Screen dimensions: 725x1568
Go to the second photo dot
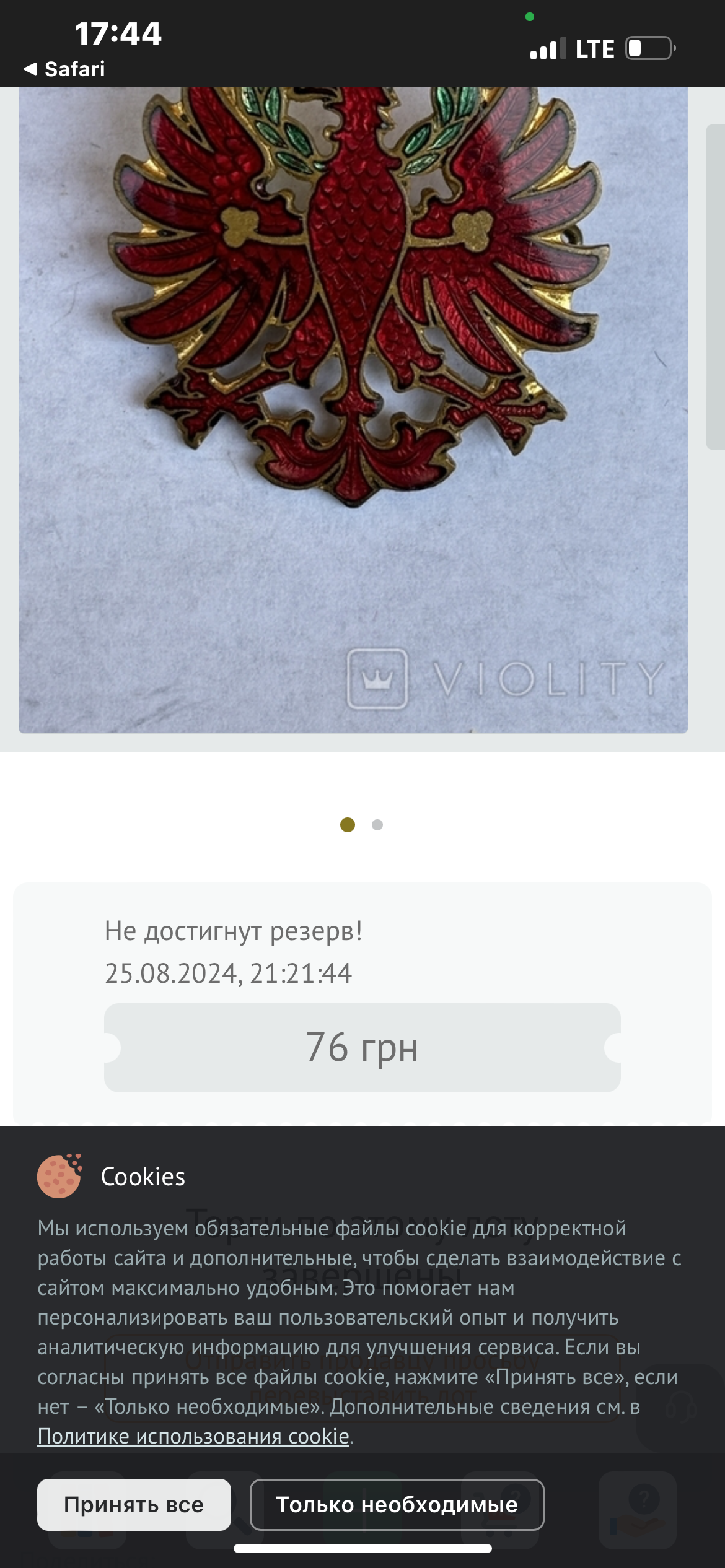click(x=377, y=825)
